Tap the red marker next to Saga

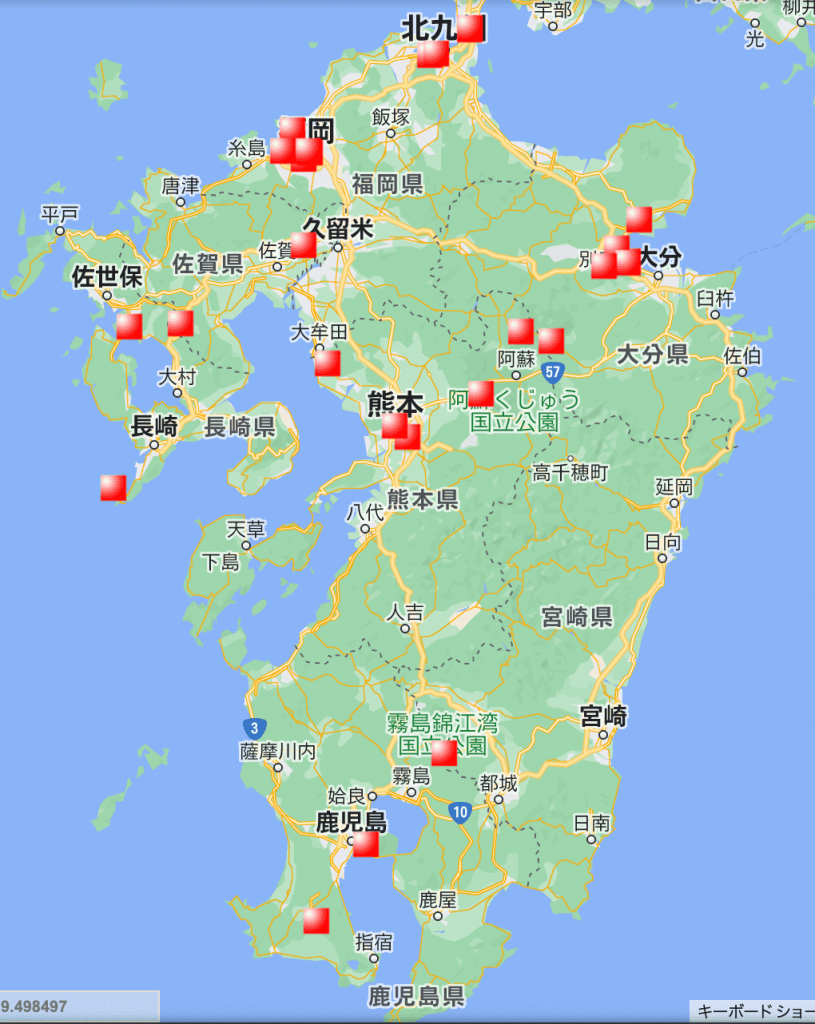(304, 245)
